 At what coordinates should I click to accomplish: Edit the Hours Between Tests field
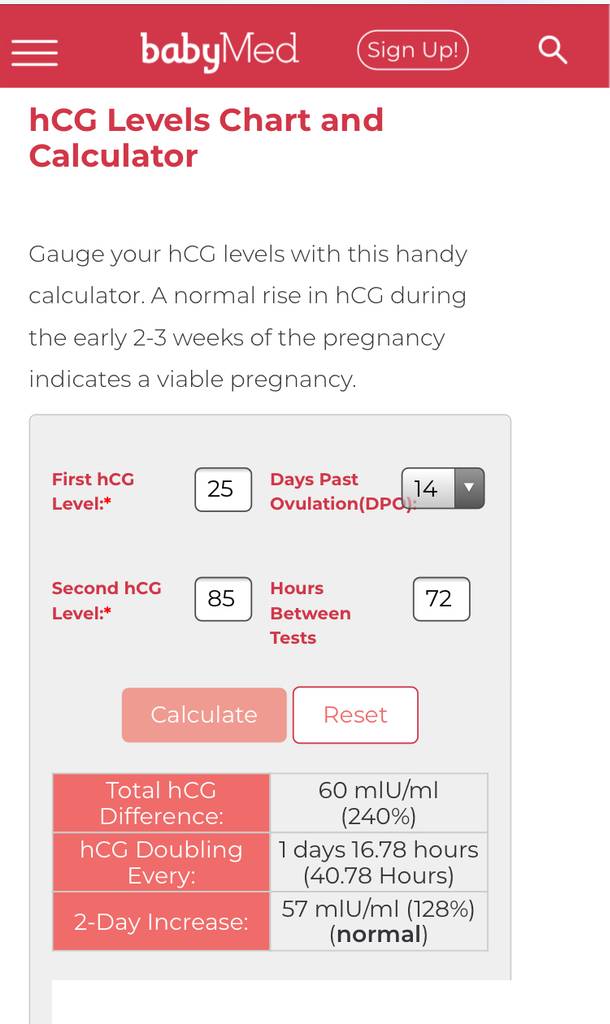[440, 598]
